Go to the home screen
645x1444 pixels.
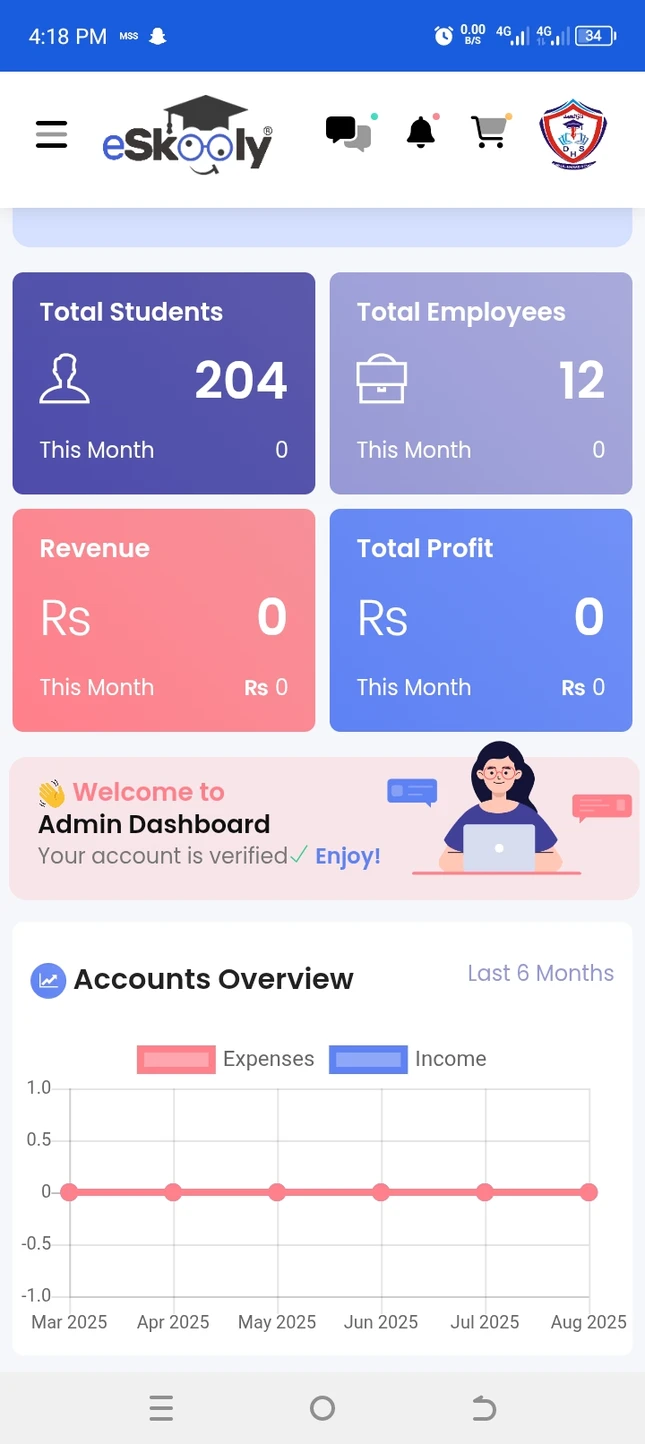pyautogui.click(x=322, y=1408)
